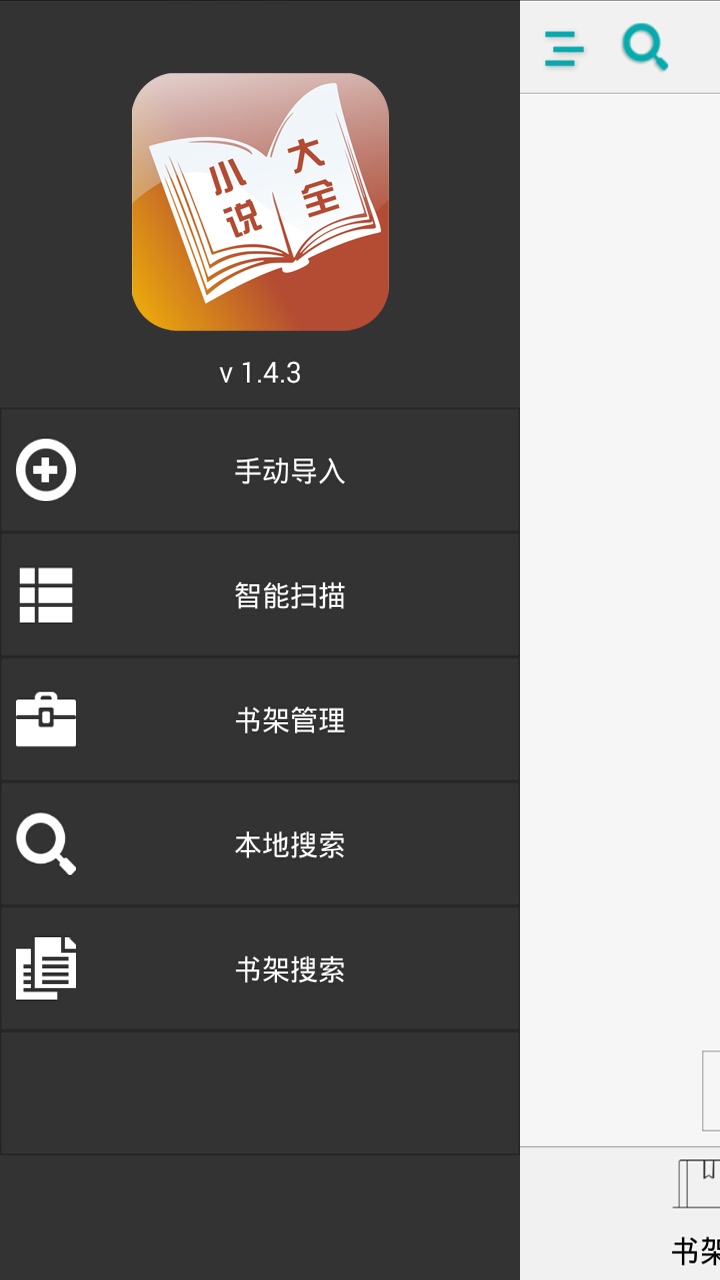Open 手动导入 manual import
This screenshot has height=1280, width=720.
(260, 470)
